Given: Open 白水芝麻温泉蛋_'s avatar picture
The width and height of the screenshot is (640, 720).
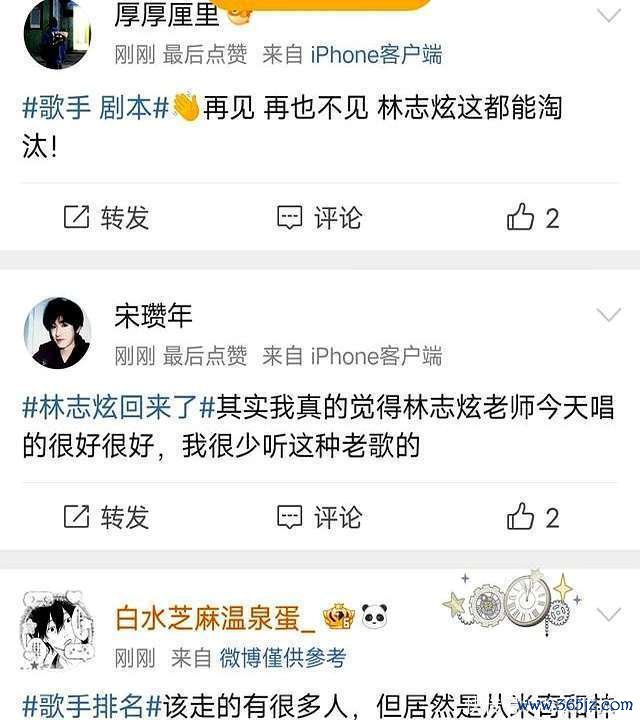Looking at the screenshot, I should click(x=57, y=631).
